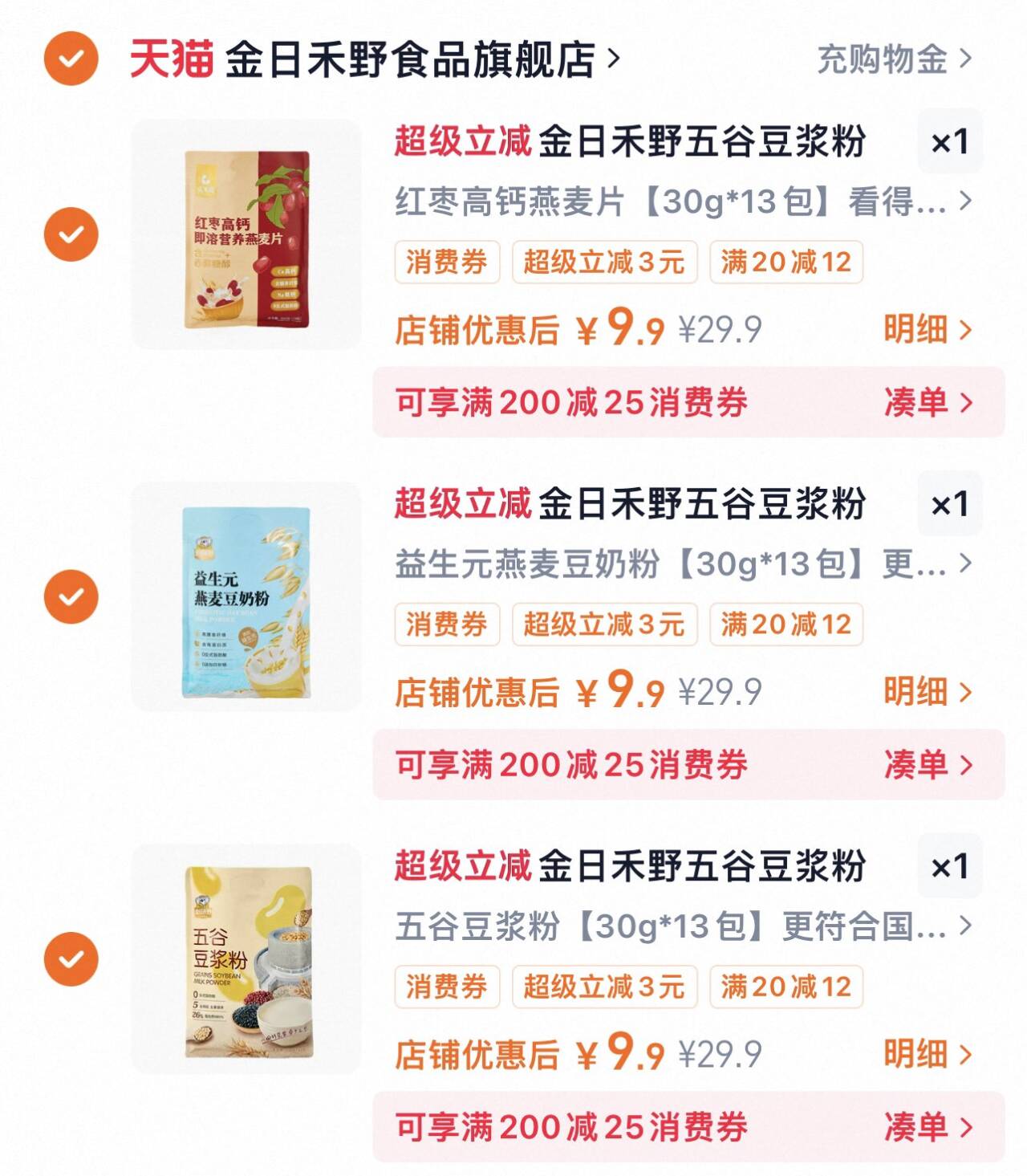View 明细 for 益生元燕麦豆奶粉 price
This screenshot has width=1027, height=1176.
(927, 691)
